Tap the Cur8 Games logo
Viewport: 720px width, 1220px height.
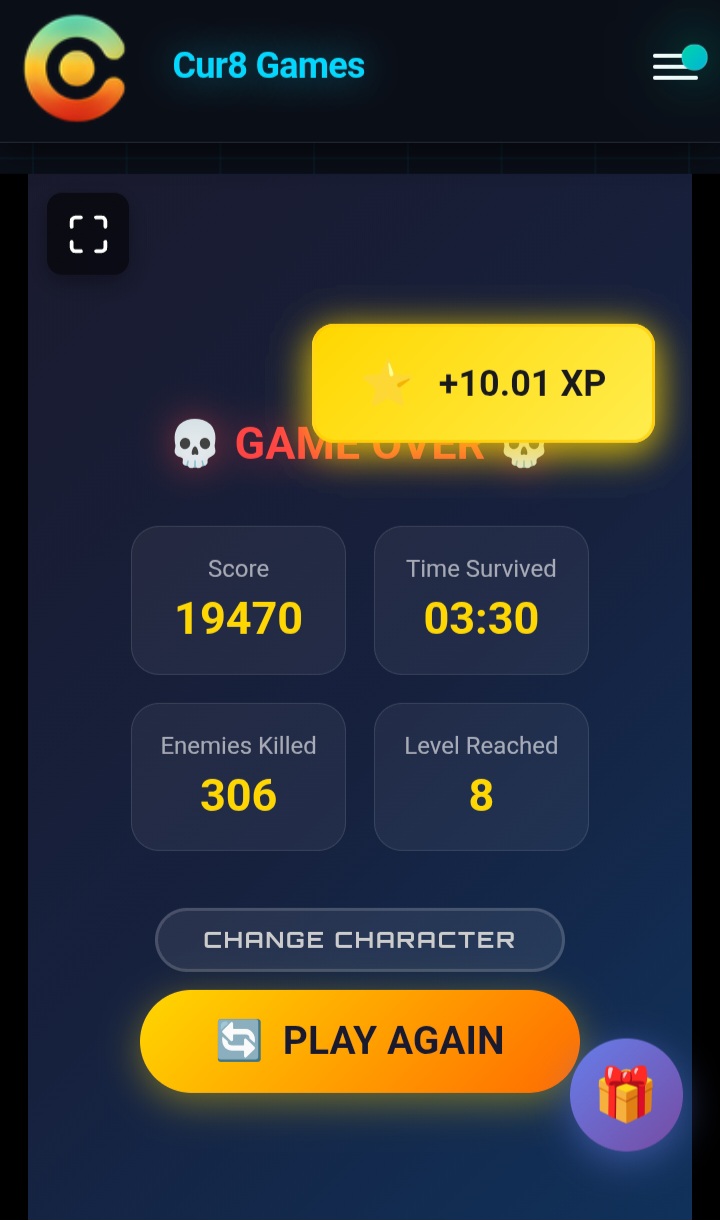pyautogui.click(x=75, y=68)
